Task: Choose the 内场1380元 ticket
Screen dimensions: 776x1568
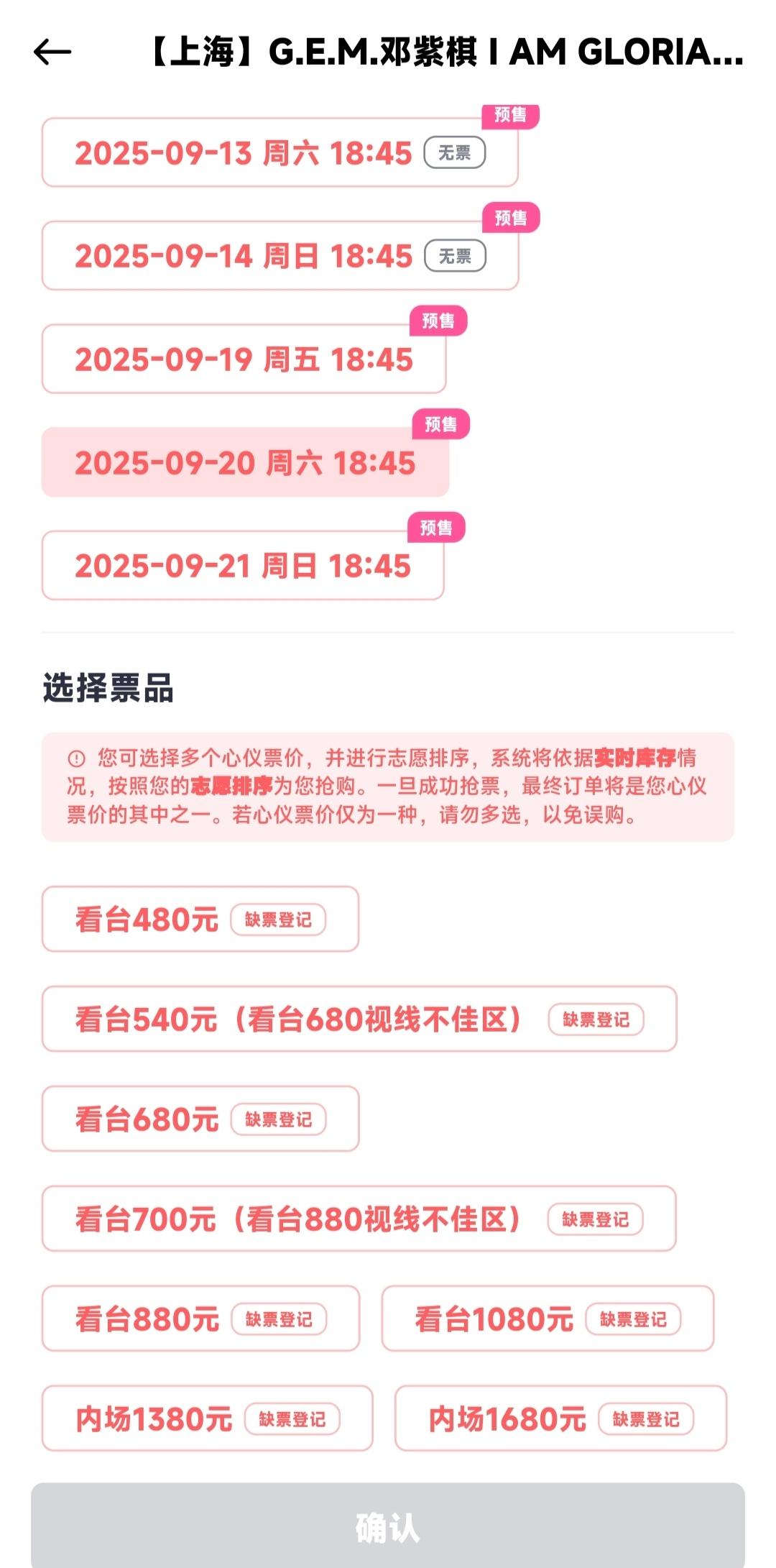Action: click(208, 1418)
